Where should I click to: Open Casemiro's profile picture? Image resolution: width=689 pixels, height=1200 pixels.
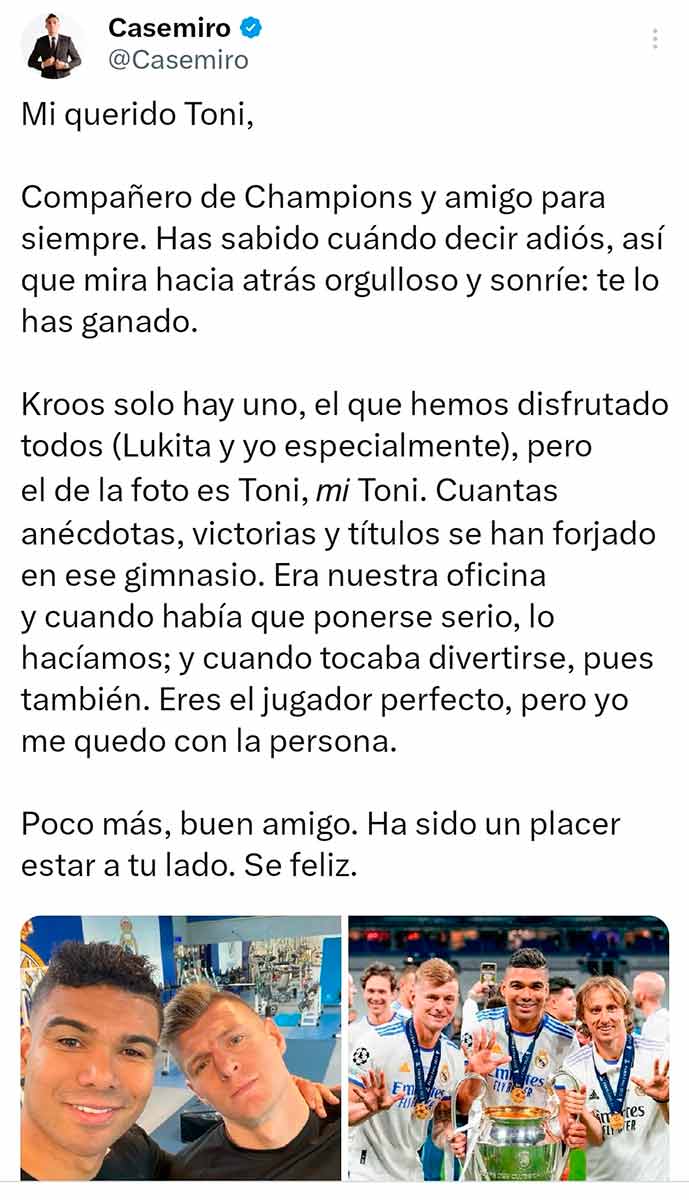coord(54,46)
